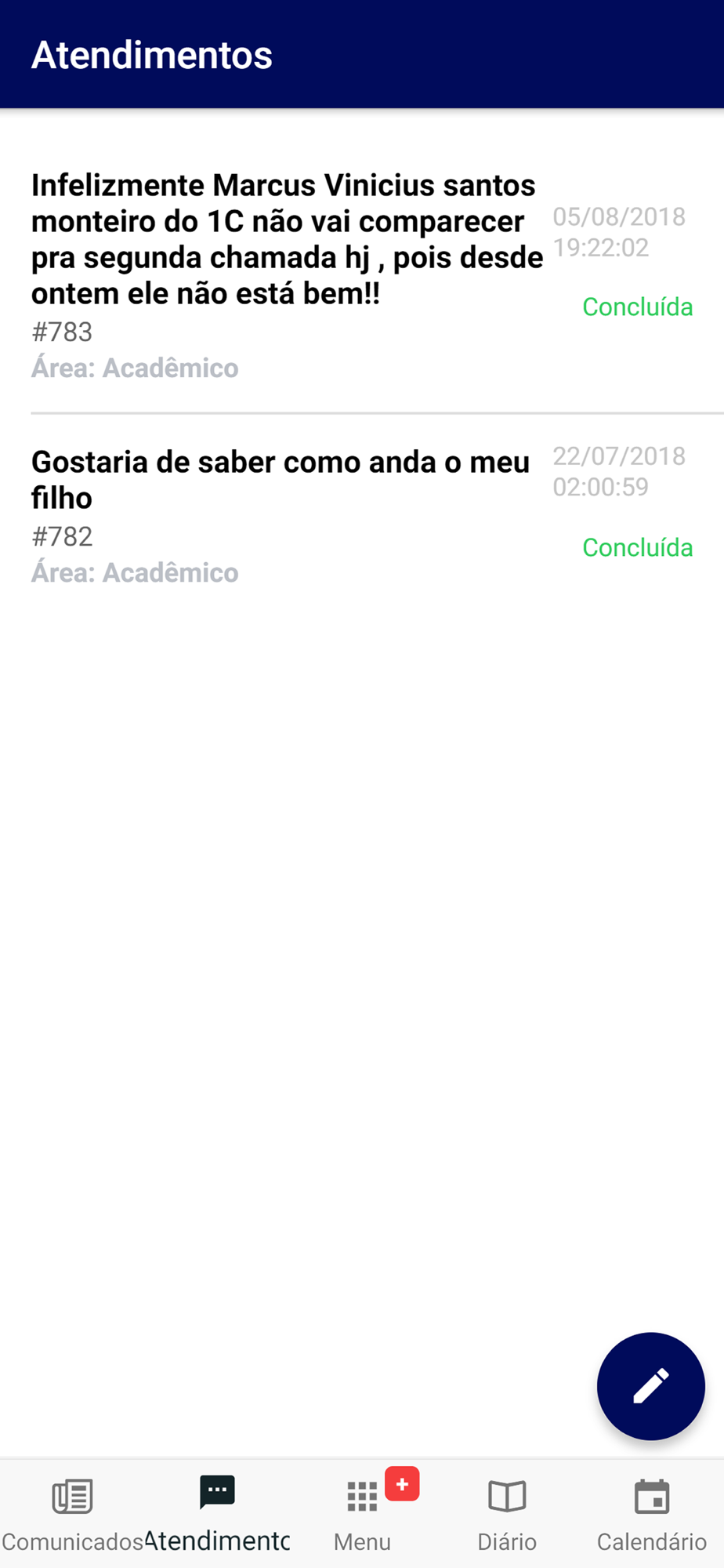
Task: Open ticket #783 about Marcus Vinicius
Action: click(x=362, y=276)
